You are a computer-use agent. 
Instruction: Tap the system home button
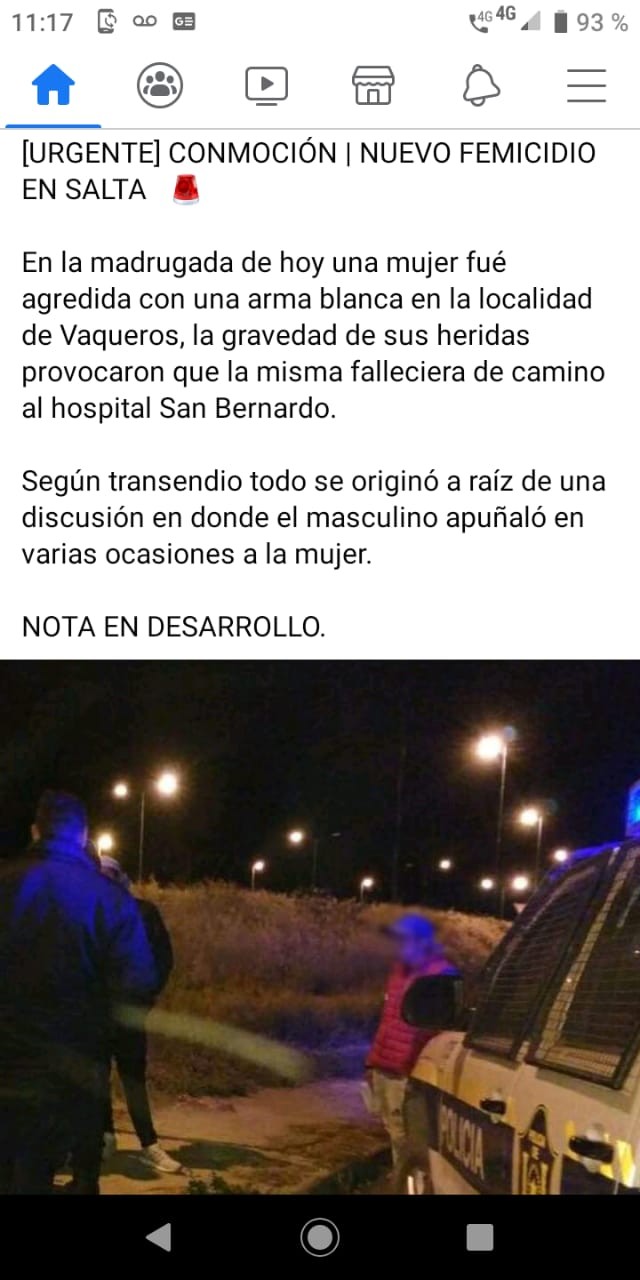coord(320,1238)
